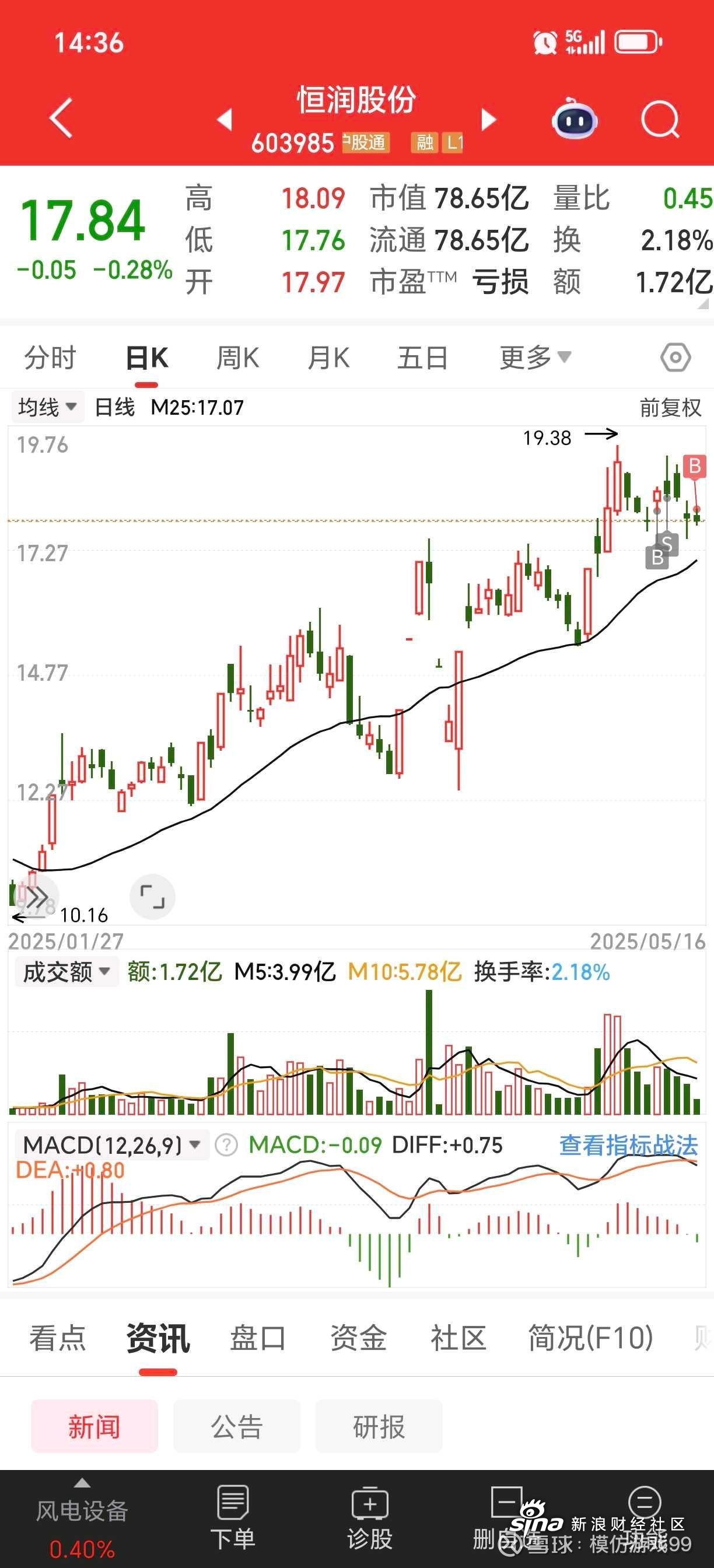Switch to the 资金 tab
The width and height of the screenshot is (714, 1568).
[x=358, y=1338]
